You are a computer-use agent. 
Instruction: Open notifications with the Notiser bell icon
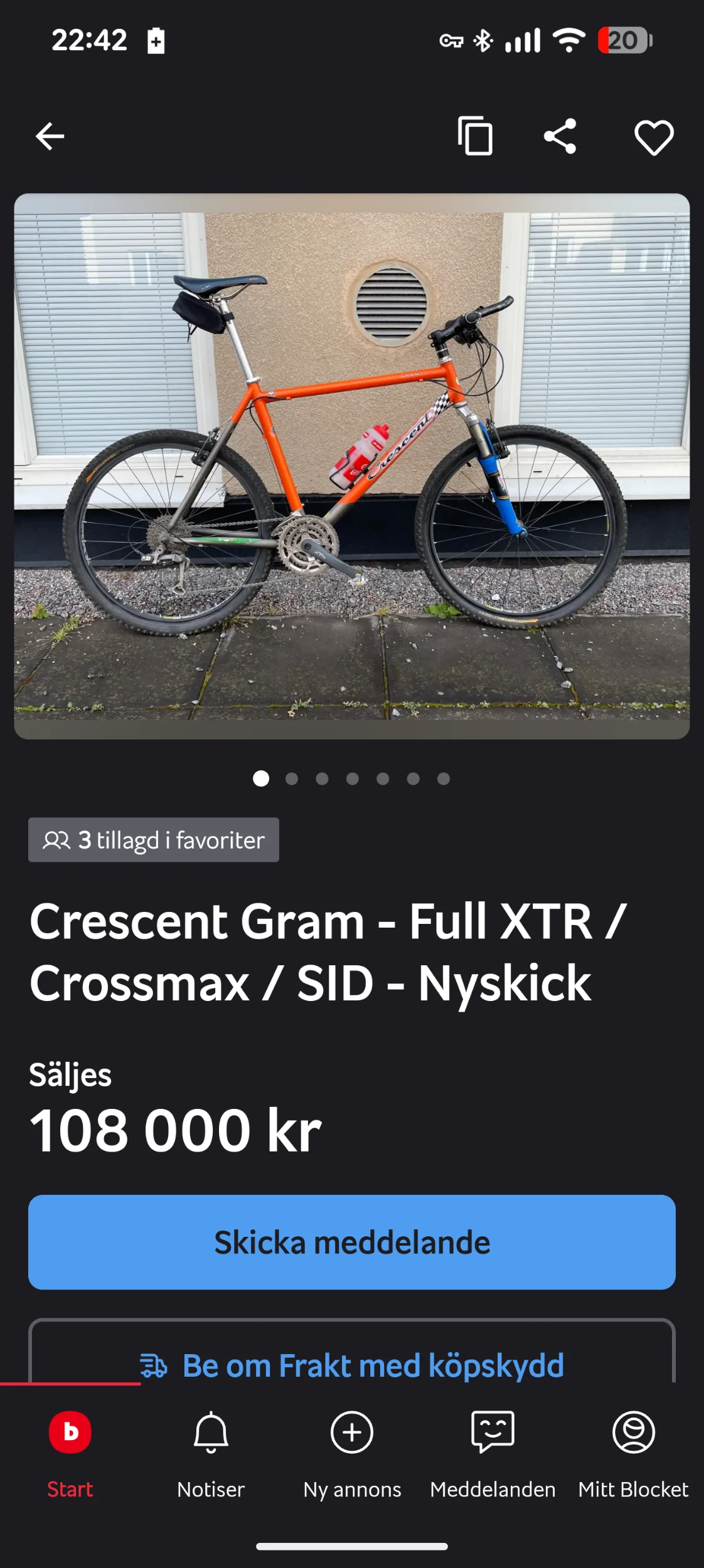tap(211, 1433)
